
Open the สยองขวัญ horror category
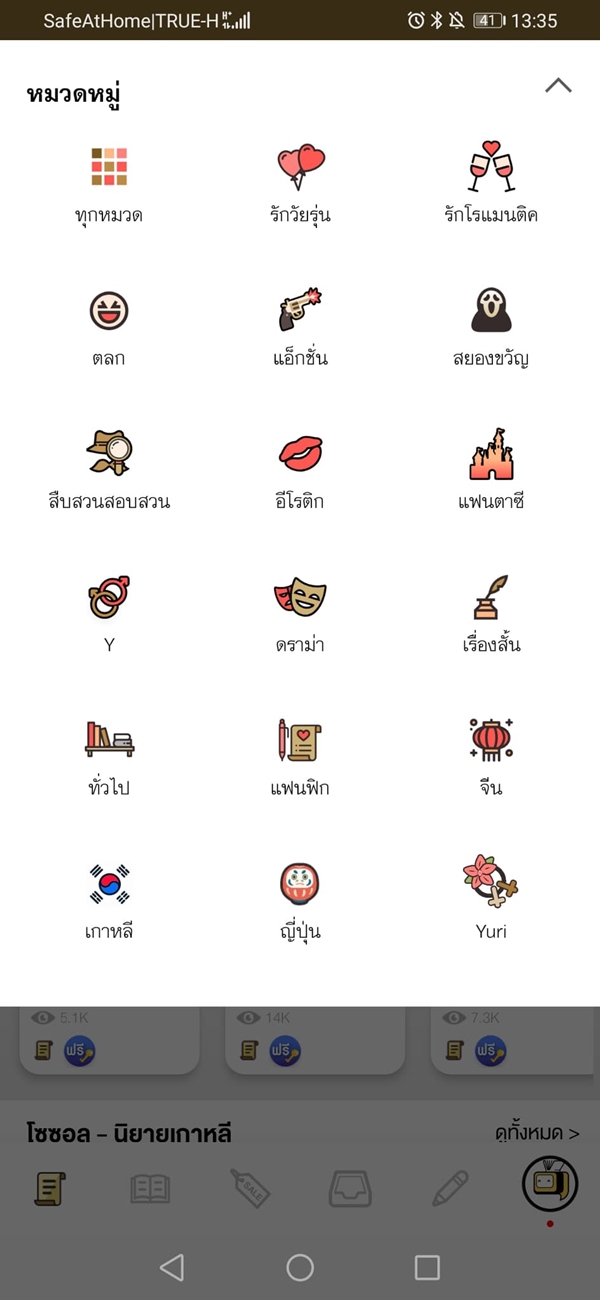point(491,329)
